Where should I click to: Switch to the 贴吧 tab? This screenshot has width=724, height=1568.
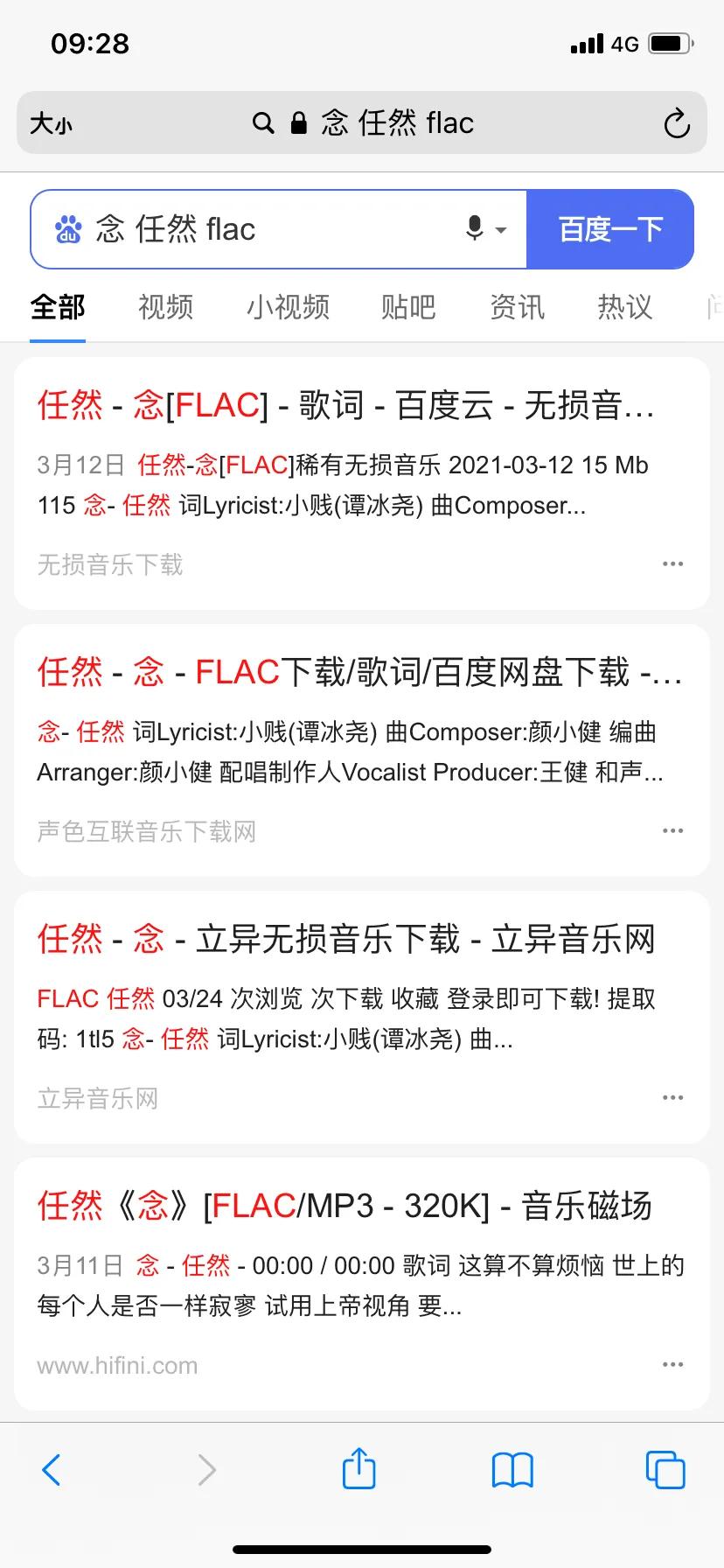click(407, 307)
